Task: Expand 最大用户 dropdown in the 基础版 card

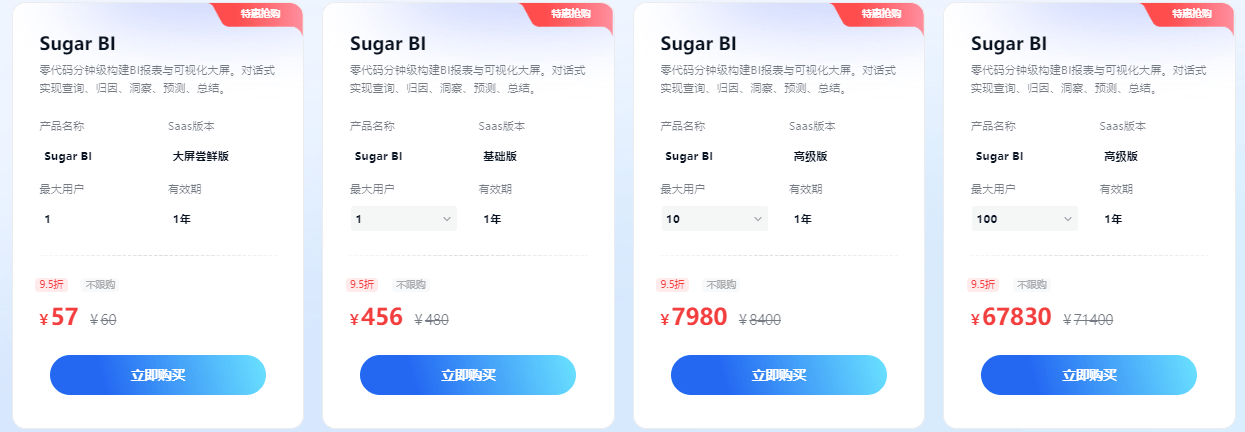Action: (x=403, y=219)
